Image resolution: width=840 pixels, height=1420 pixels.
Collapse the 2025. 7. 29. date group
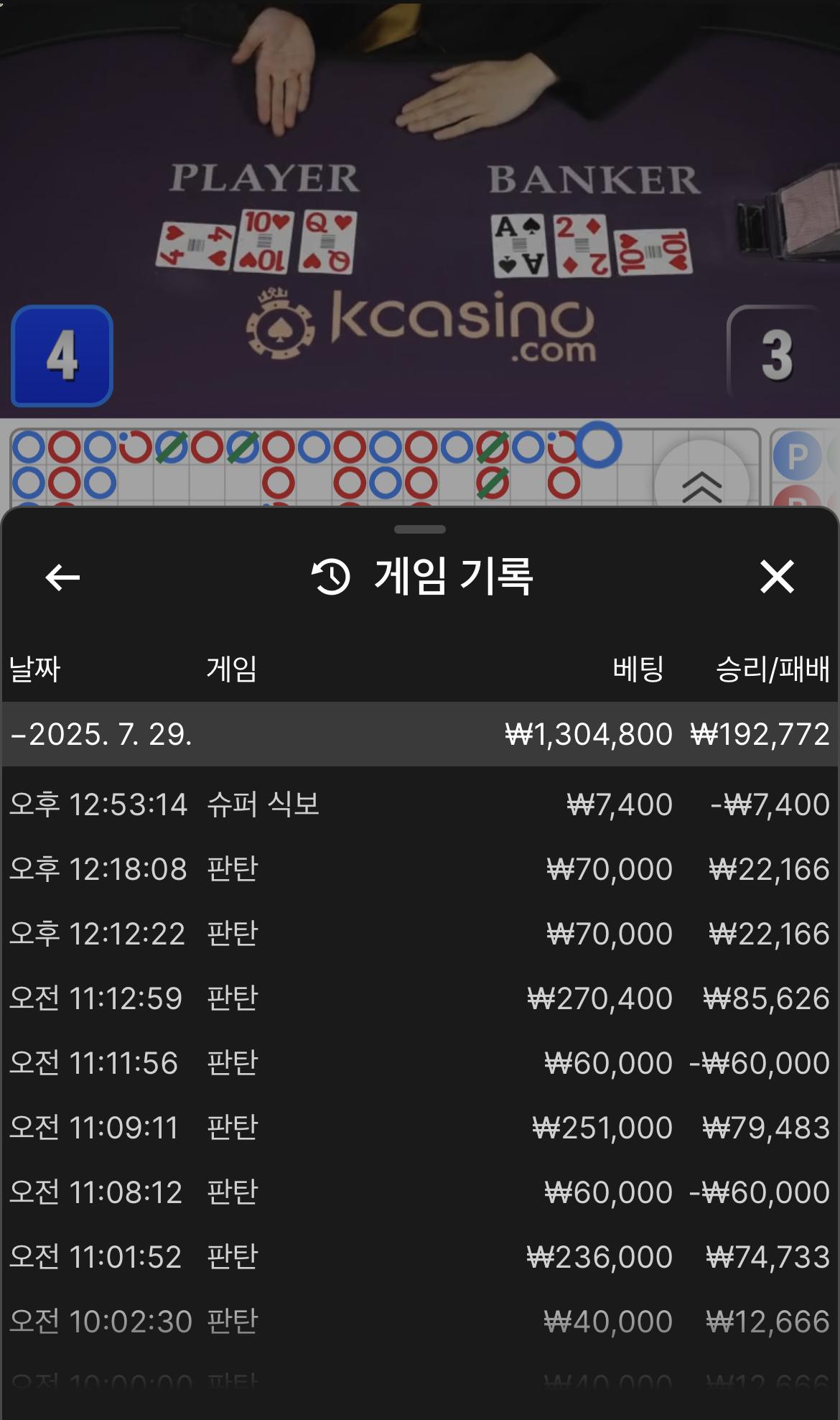pos(101,734)
